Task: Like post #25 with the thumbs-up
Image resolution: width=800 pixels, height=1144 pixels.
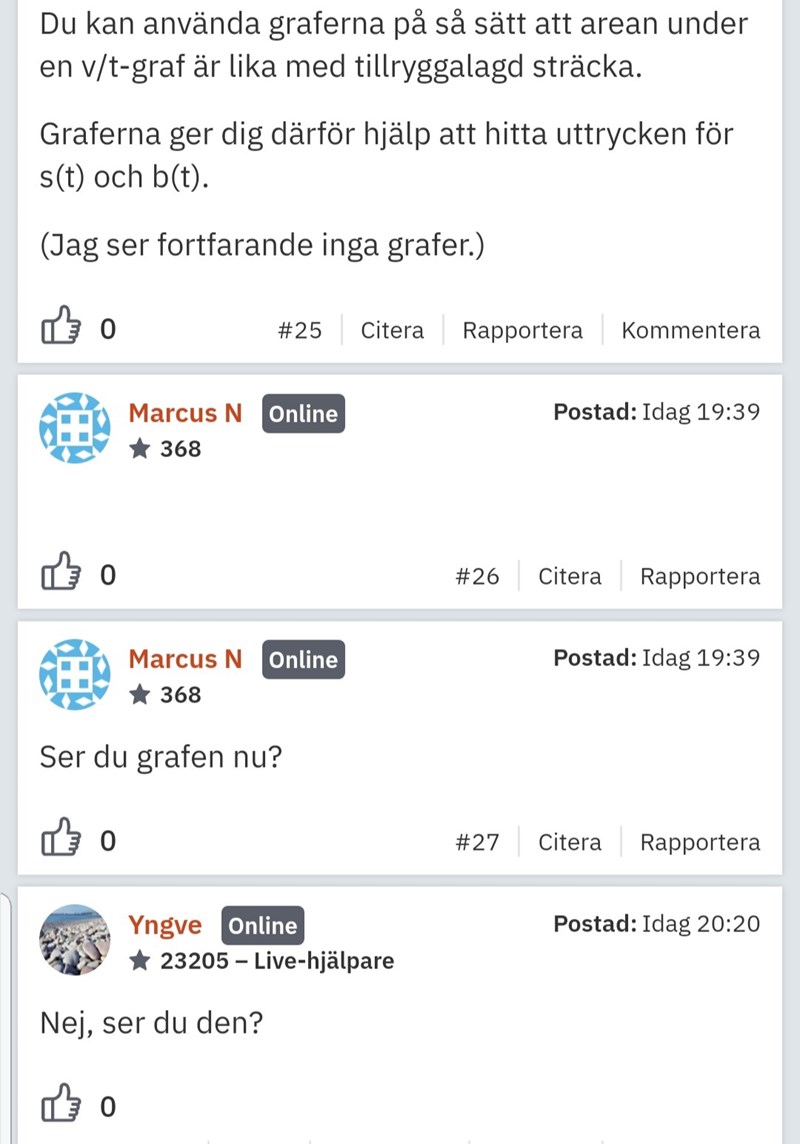Action: coord(58,329)
